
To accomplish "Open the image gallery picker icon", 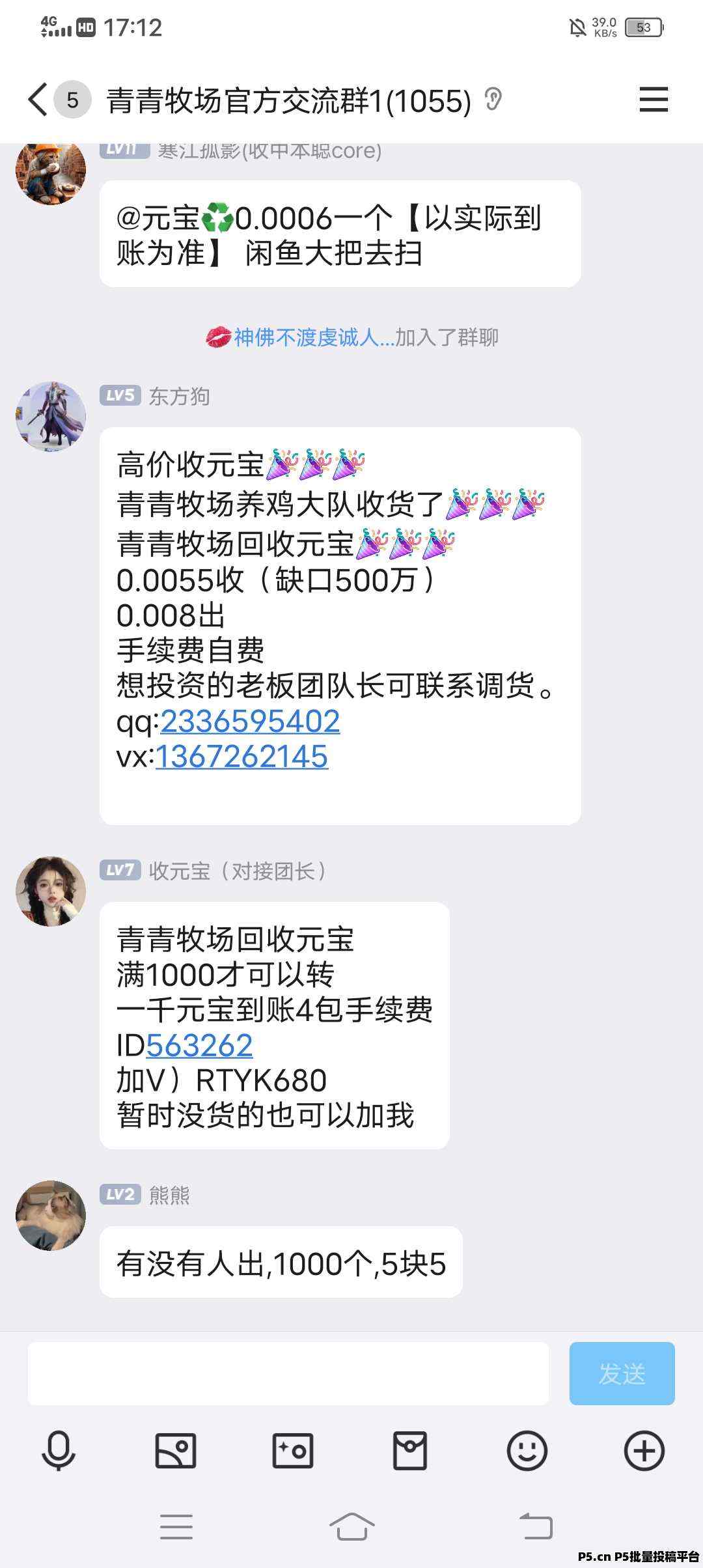I will coord(176,1451).
